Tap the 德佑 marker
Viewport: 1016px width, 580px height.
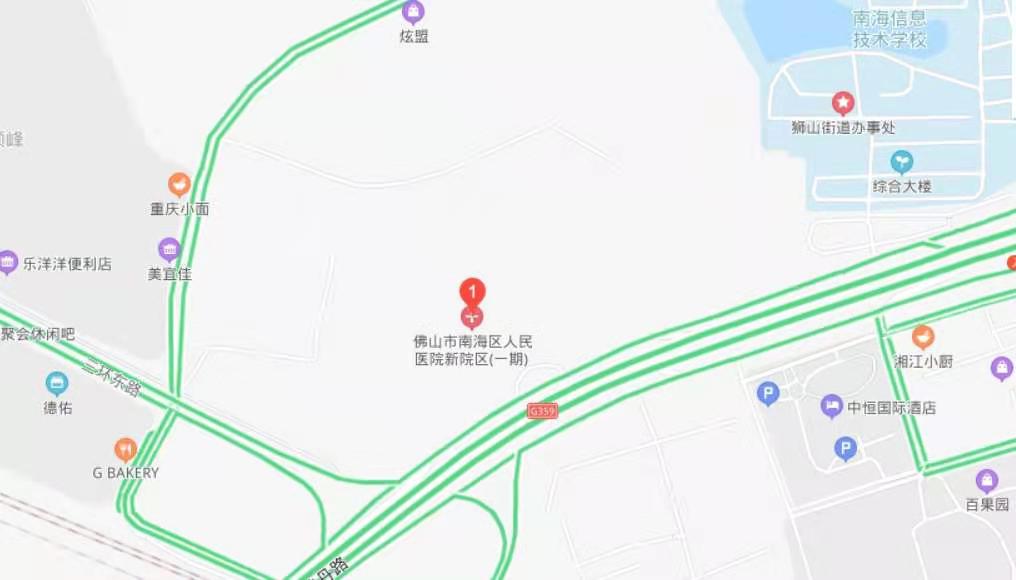[x=57, y=383]
